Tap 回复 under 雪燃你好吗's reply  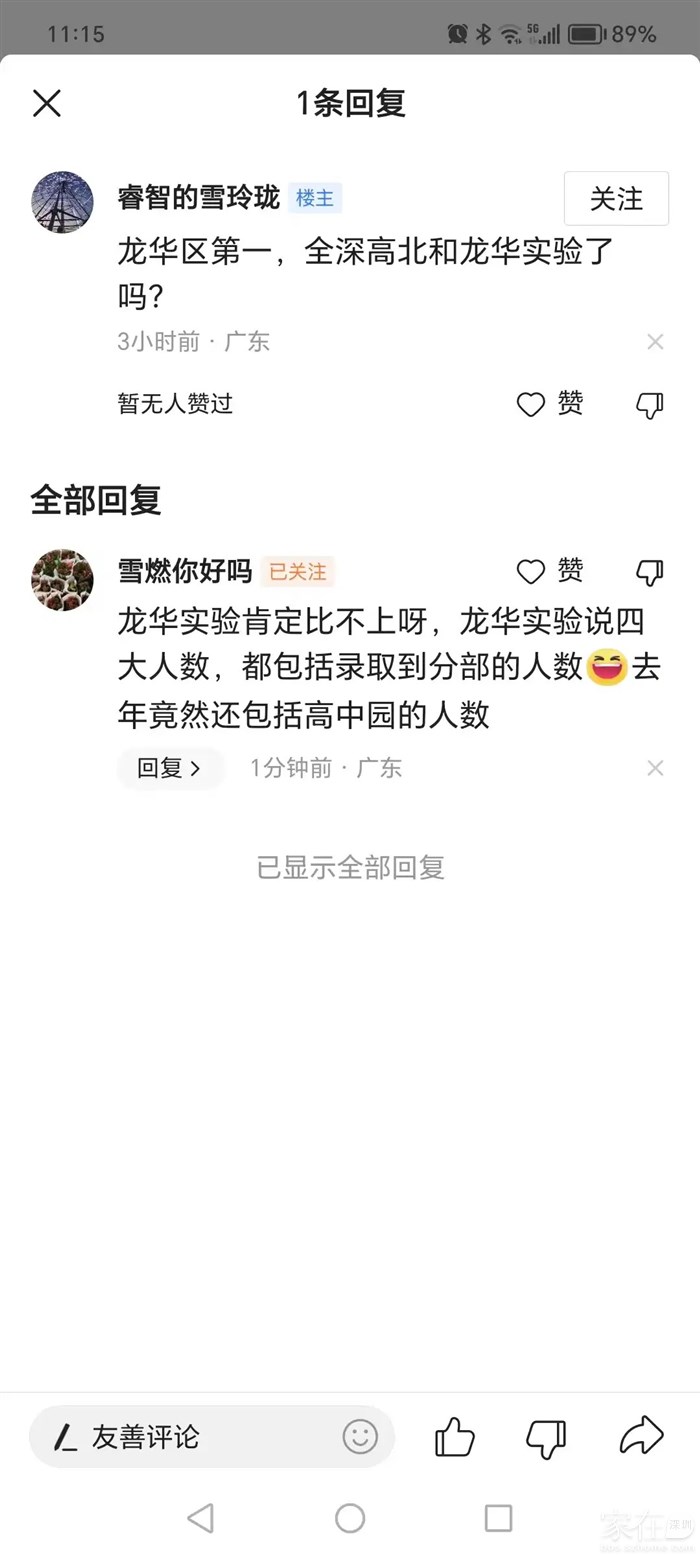coord(169,768)
